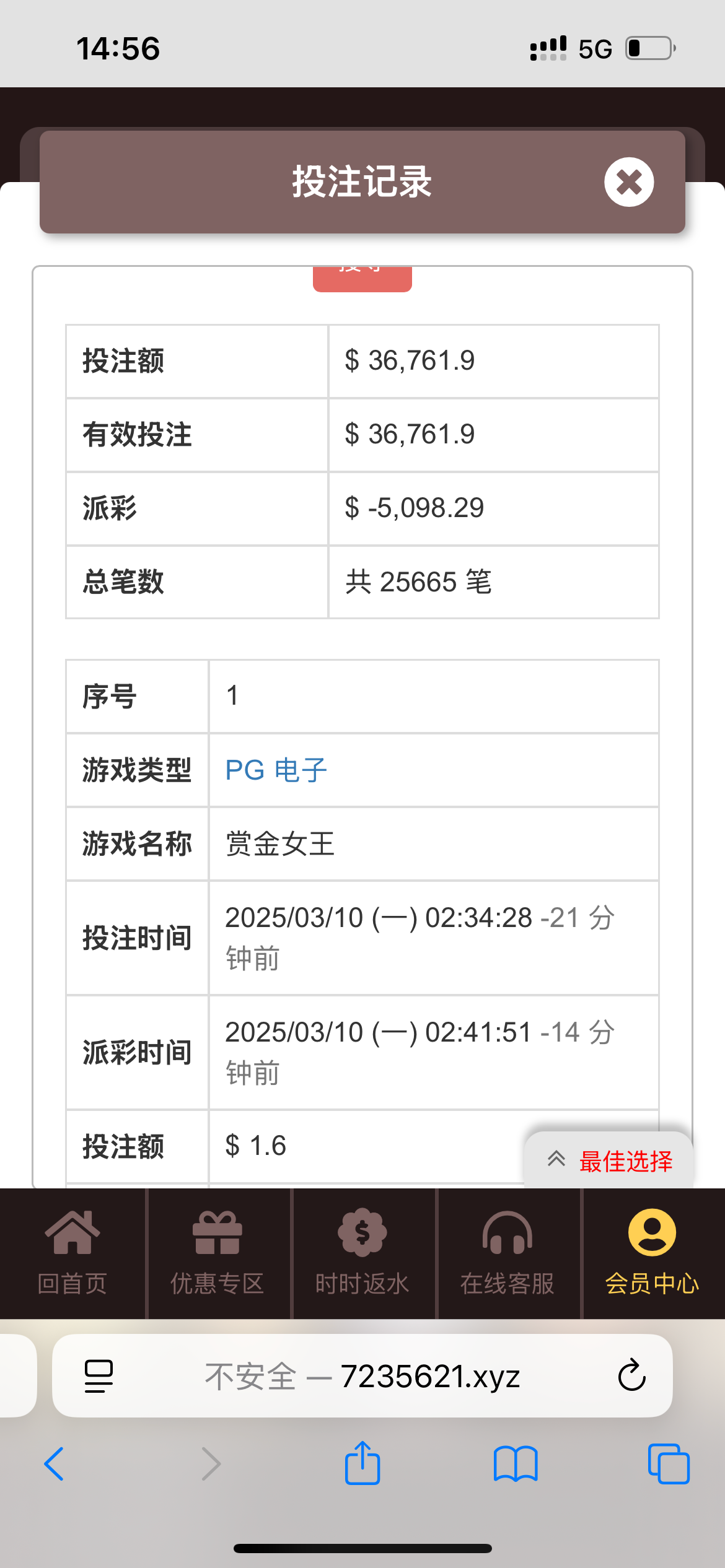Reload the page

coord(631,1376)
